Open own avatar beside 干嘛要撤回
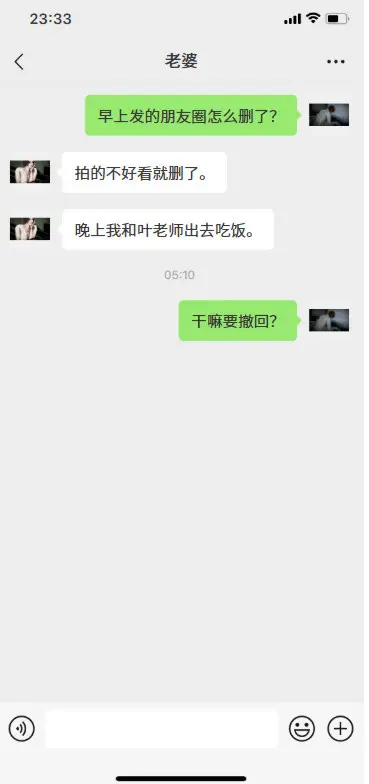Viewport: 369px width, 784px height. (329, 320)
